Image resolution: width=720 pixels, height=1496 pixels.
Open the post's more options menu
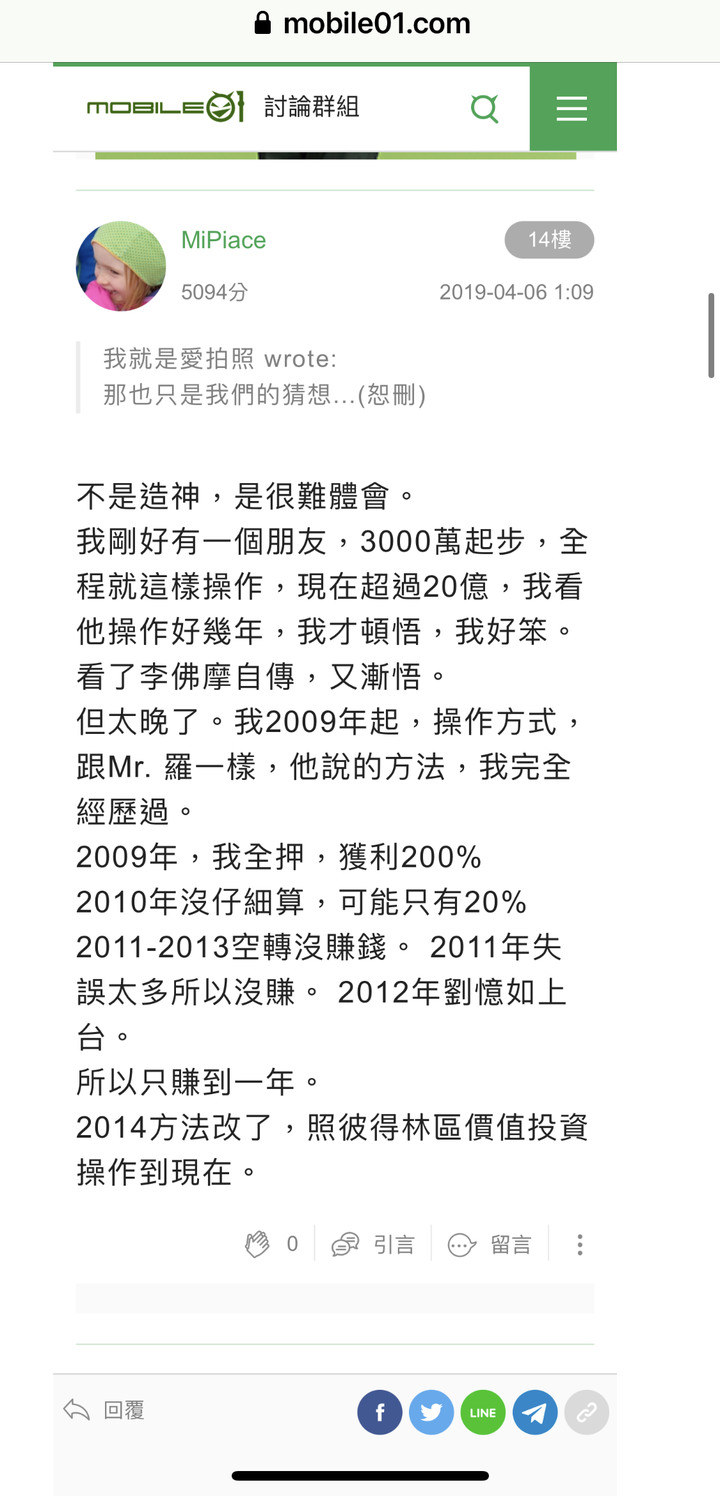pyautogui.click(x=580, y=1244)
